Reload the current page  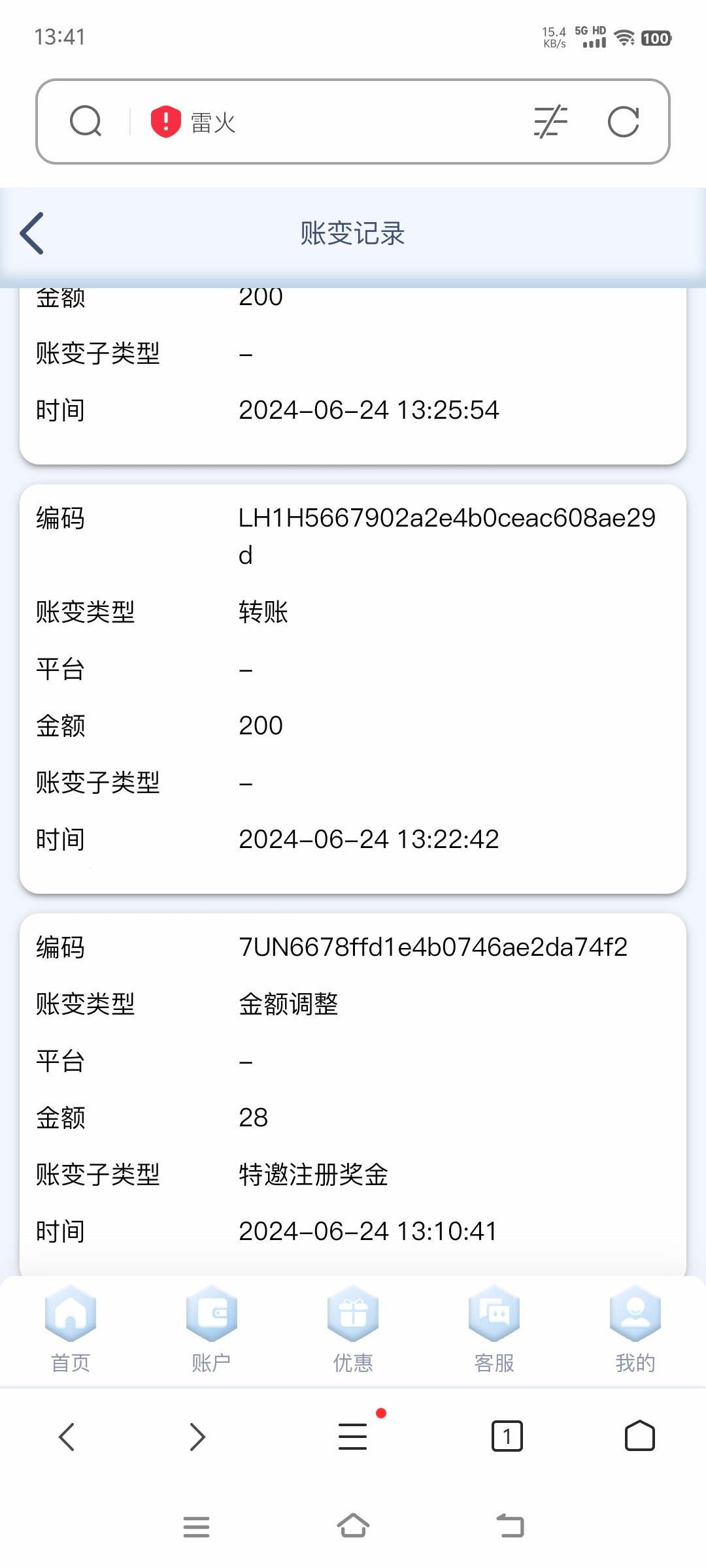(623, 122)
